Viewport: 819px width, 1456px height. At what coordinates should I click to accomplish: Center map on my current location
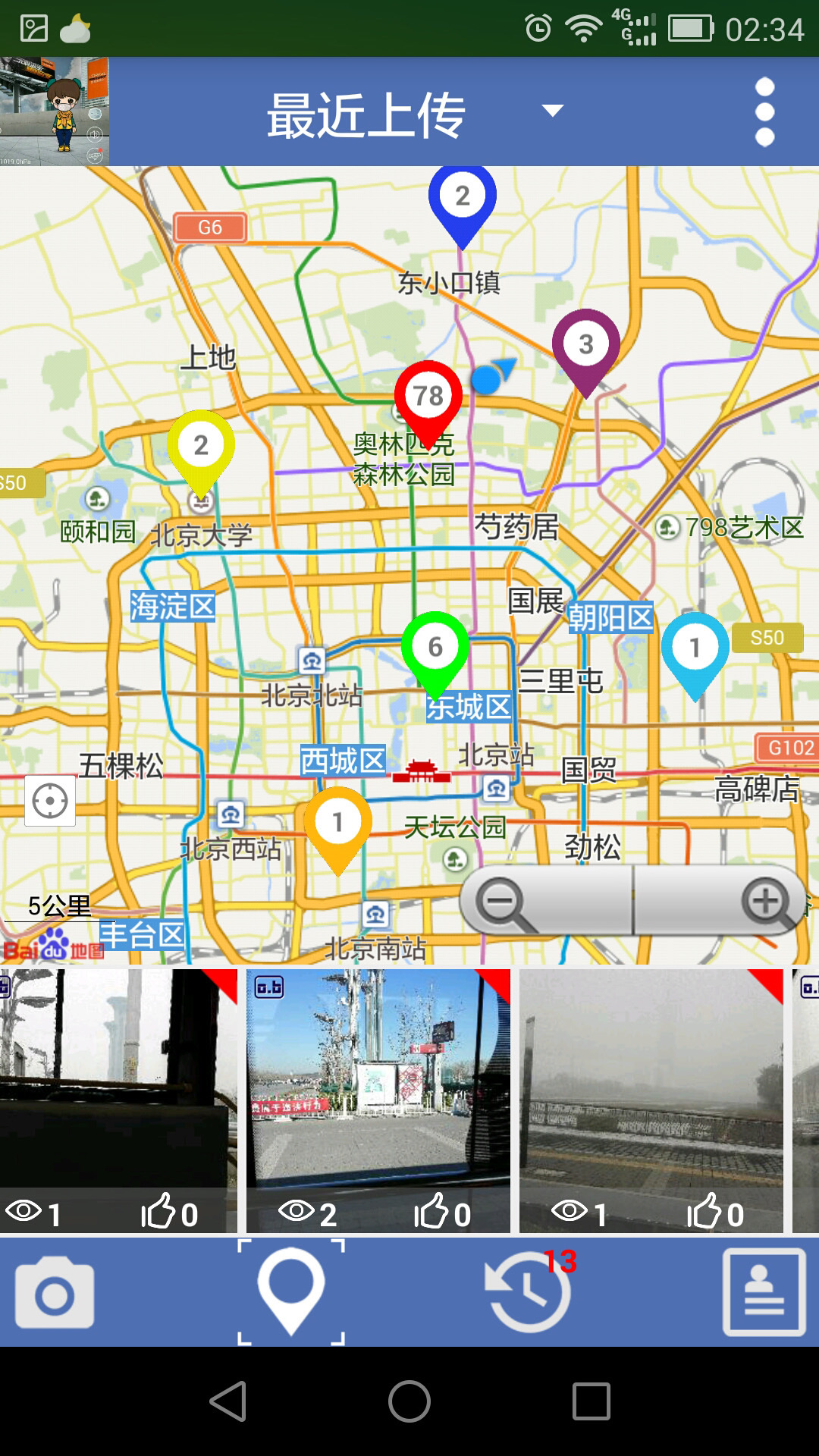click(x=50, y=801)
